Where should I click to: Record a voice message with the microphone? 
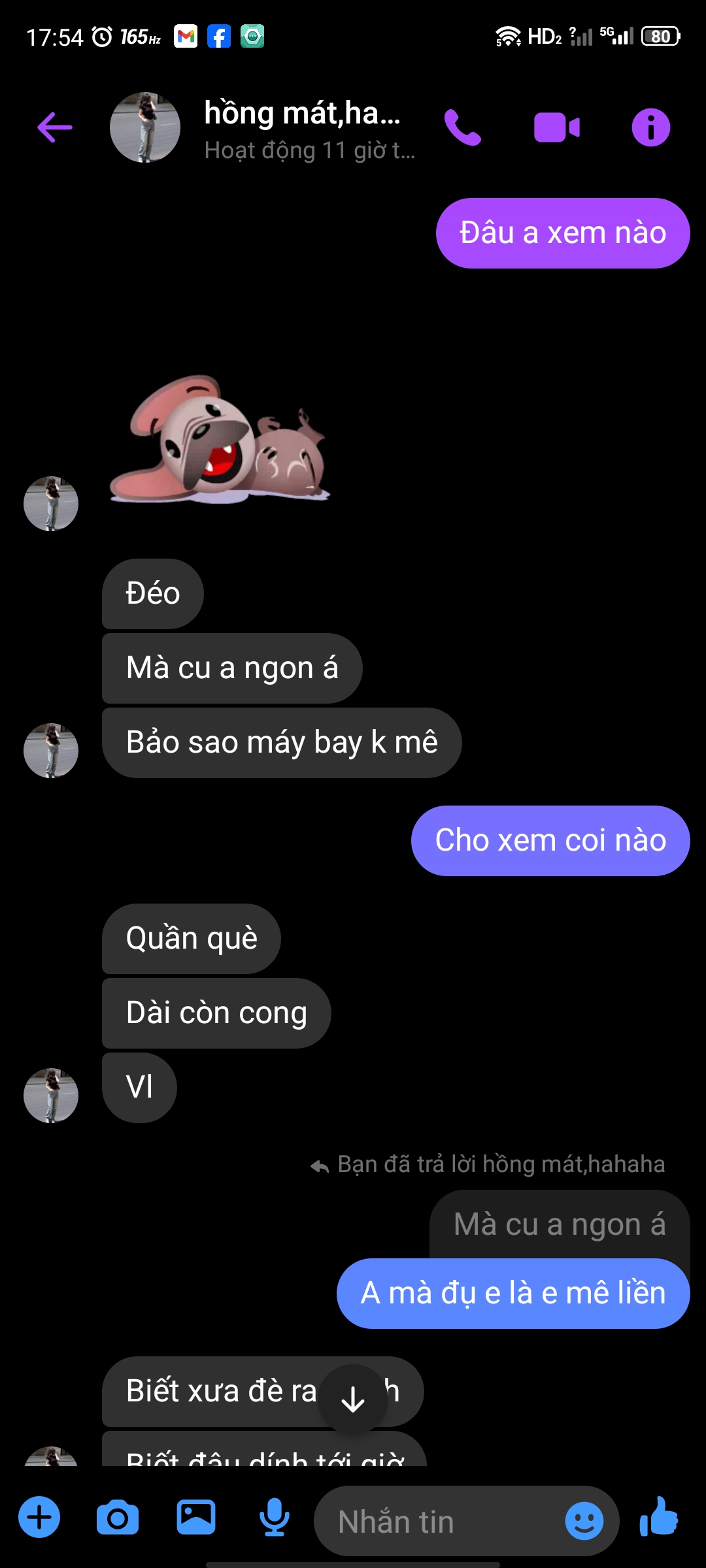(275, 1517)
